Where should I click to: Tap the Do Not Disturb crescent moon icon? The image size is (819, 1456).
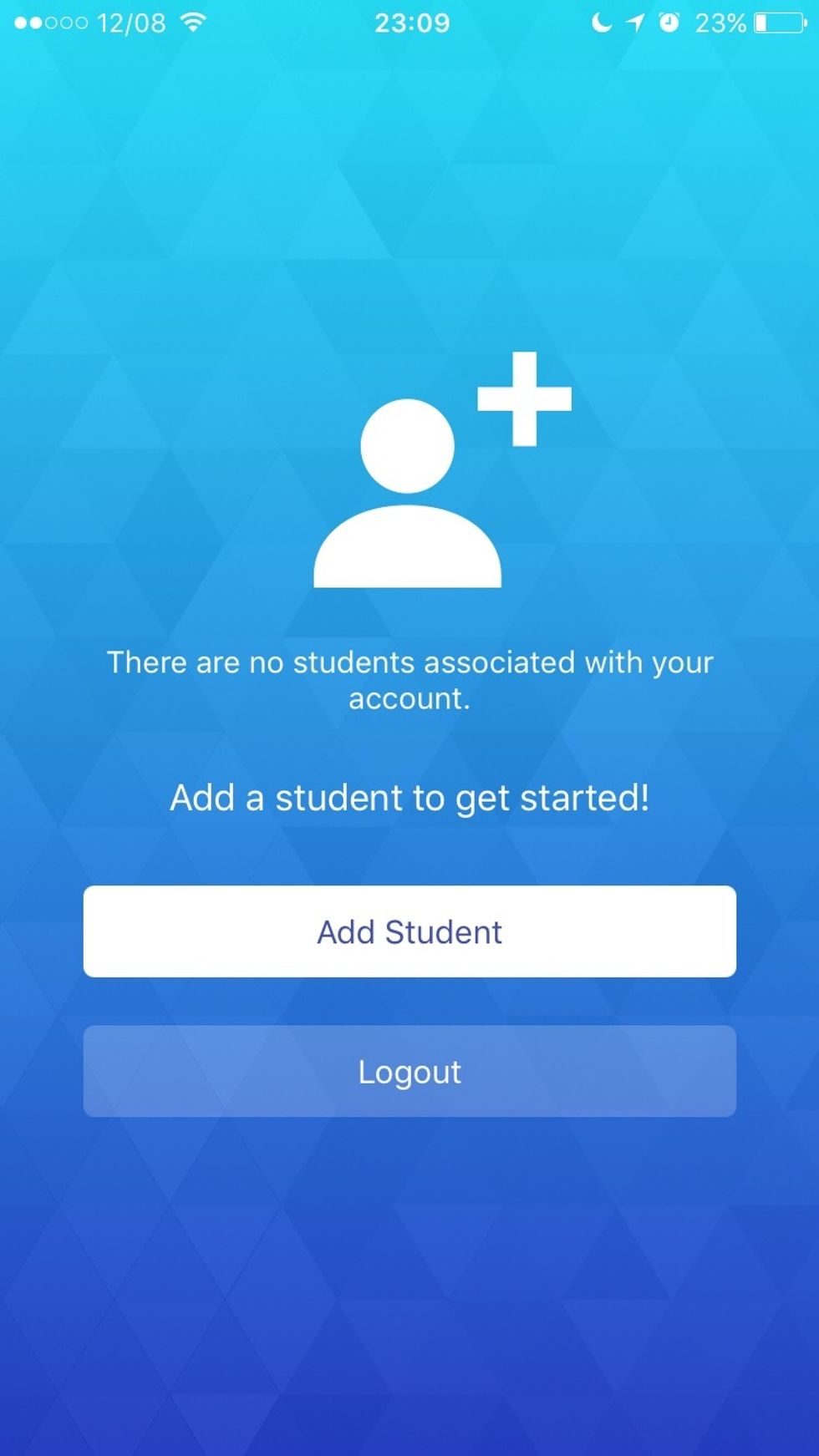601,23
